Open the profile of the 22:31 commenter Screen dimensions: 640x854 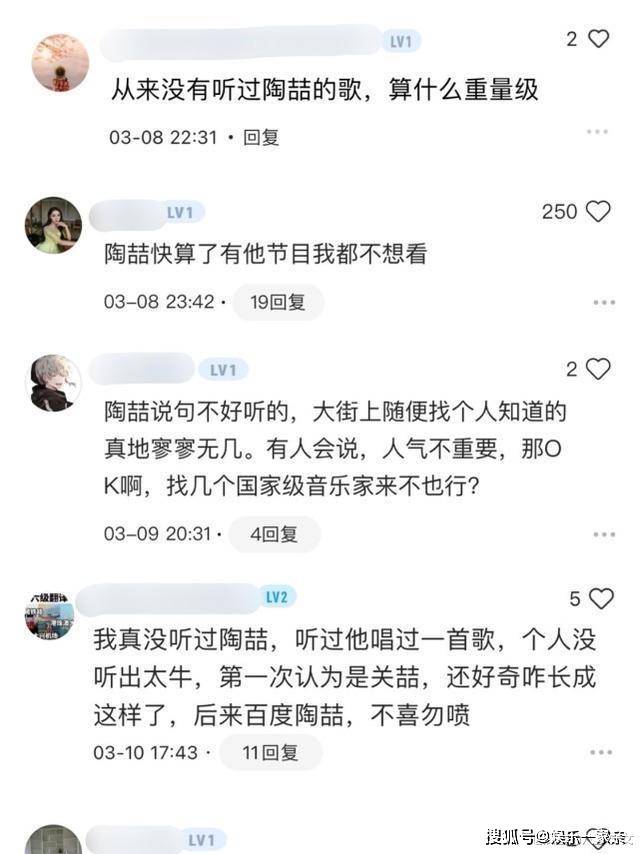(60, 62)
